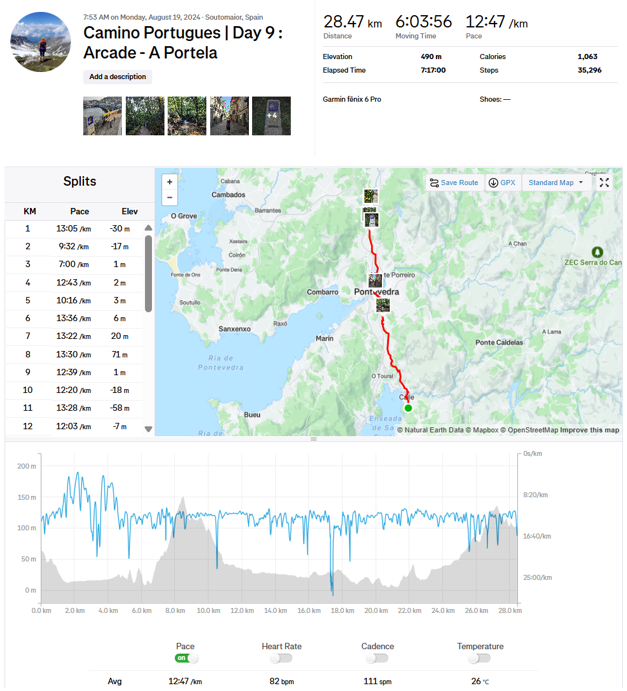627x691 pixels.
Task: Open the Standard Map dropdown
Action: pos(556,183)
